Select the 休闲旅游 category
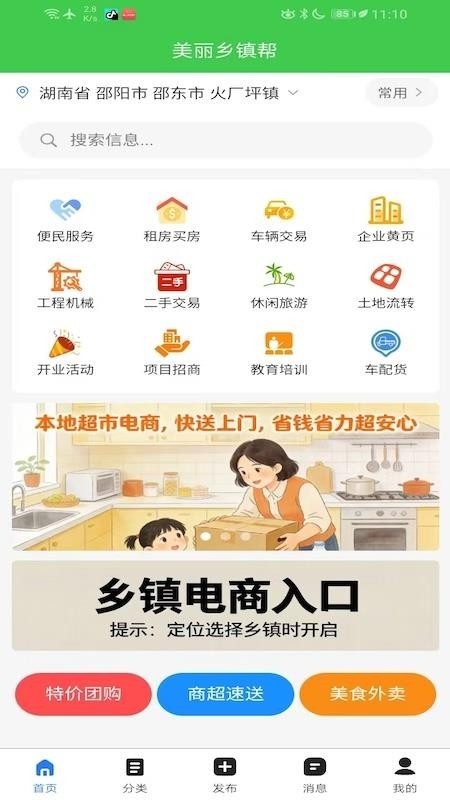This screenshot has height=800, width=450. [279, 286]
